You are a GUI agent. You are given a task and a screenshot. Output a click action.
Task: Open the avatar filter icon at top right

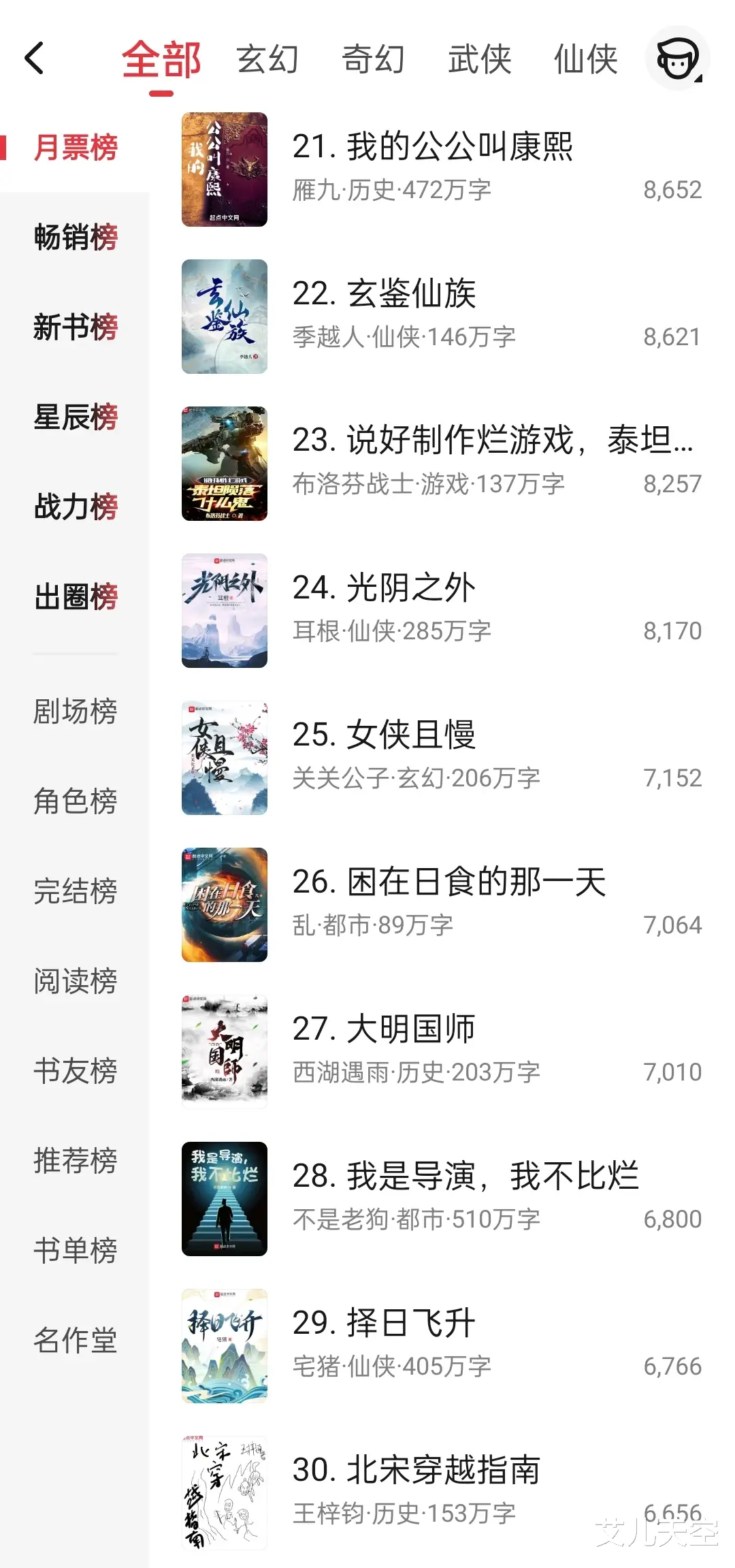point(677,58)
